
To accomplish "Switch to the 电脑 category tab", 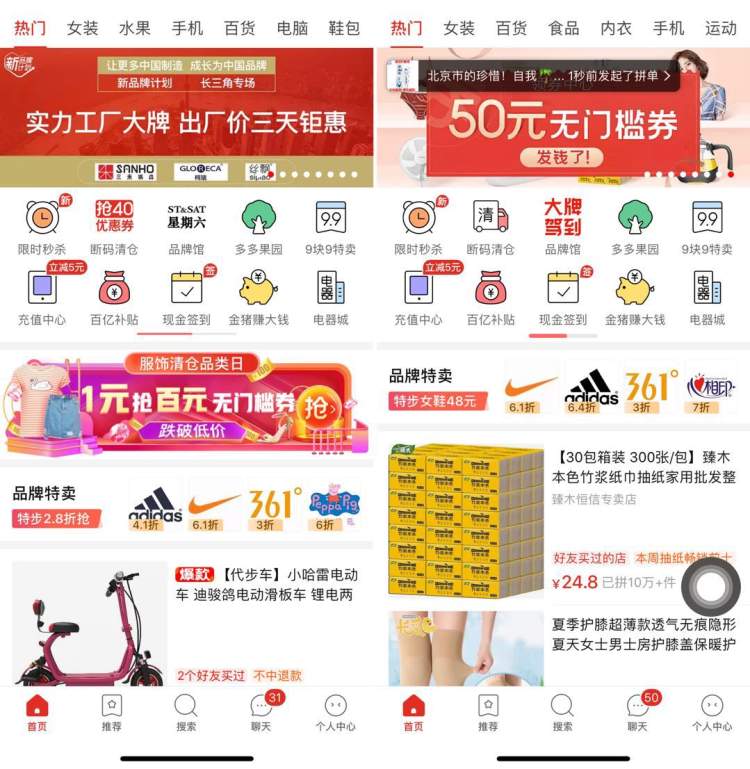I will (x=292, y=28).
